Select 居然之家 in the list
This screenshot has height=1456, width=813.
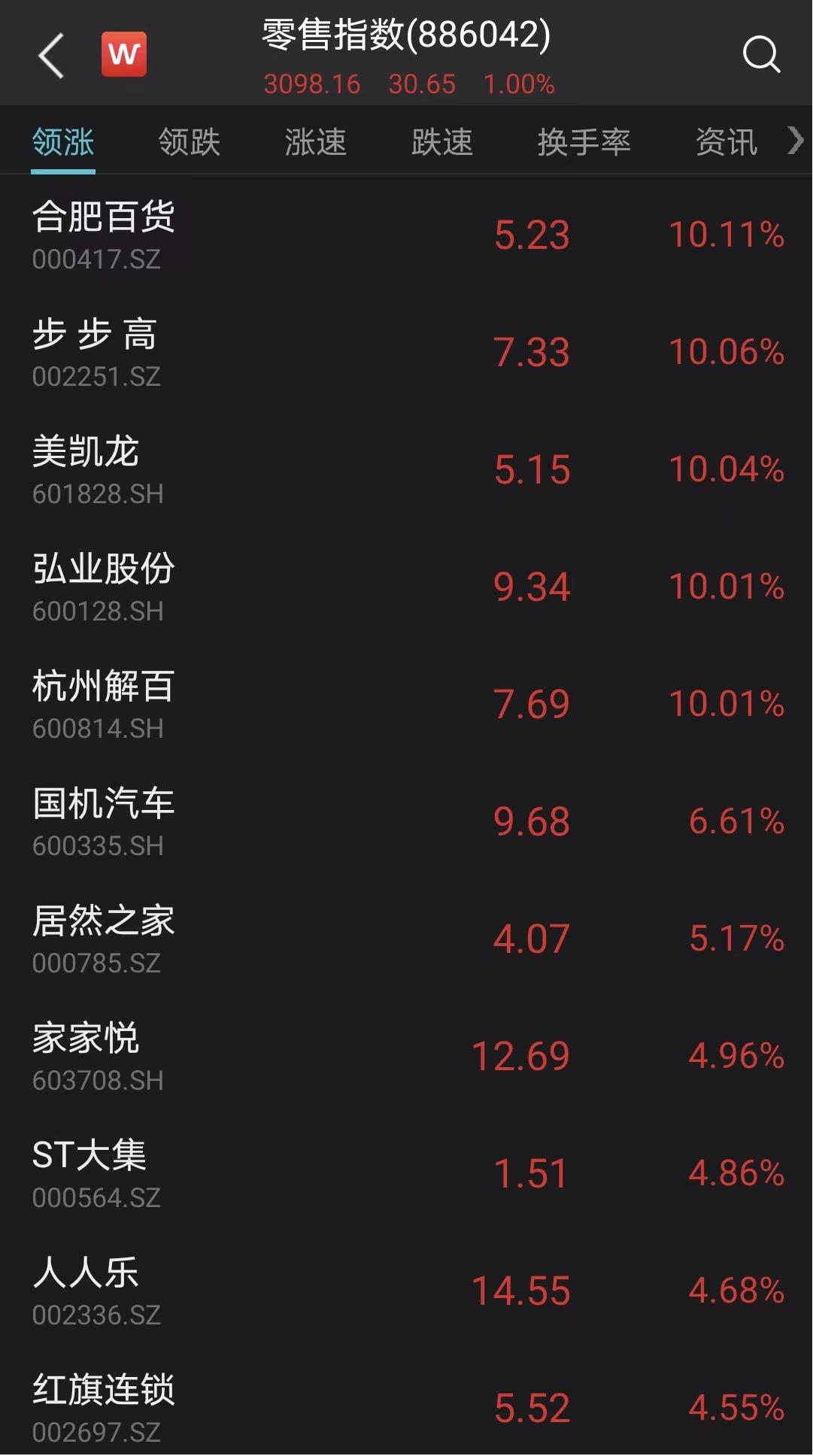(406, 939)
